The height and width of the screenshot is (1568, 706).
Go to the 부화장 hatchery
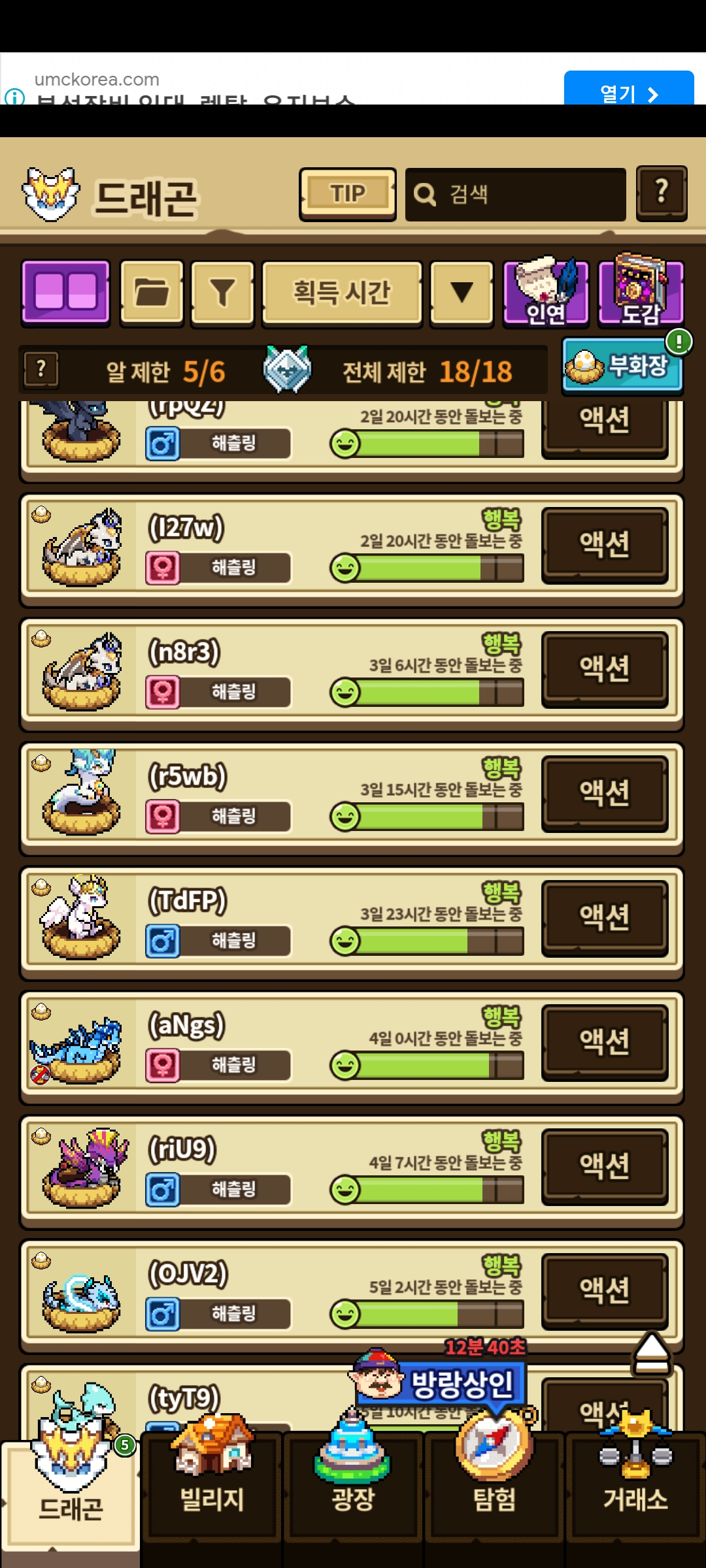[622, 366]
